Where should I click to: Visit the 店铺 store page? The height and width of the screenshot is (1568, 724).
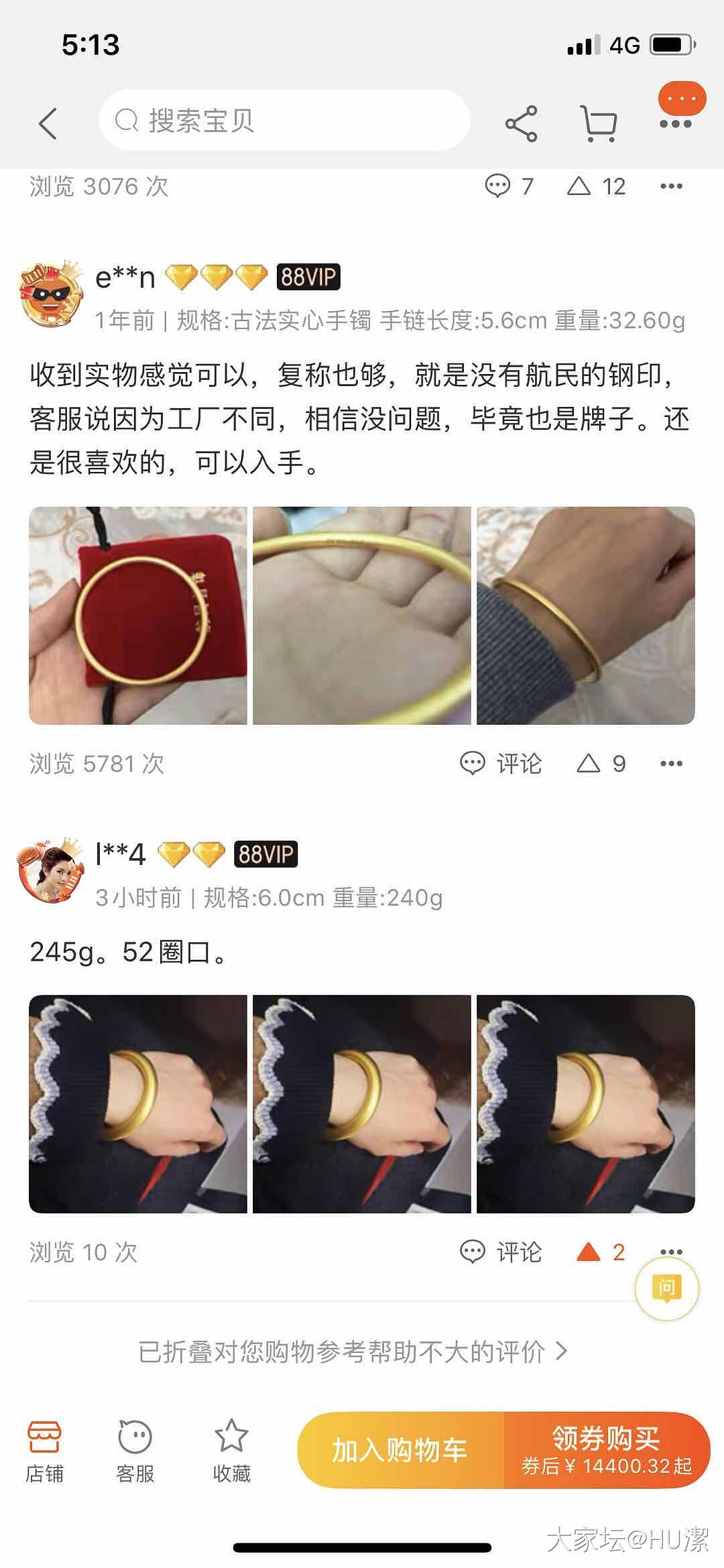tap(44, 1451)
